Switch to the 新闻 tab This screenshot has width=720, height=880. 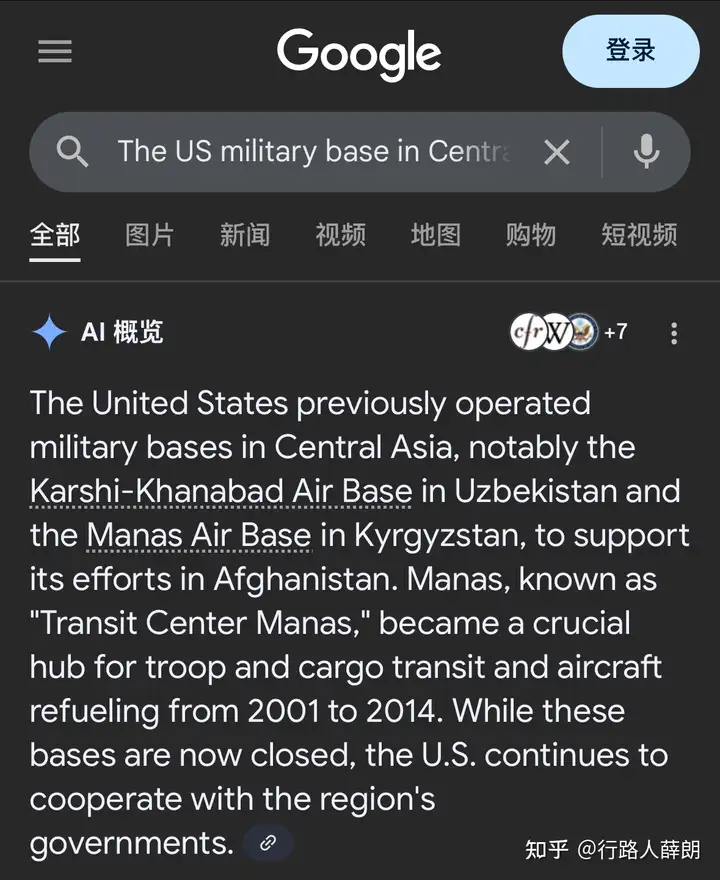(245, 235)
